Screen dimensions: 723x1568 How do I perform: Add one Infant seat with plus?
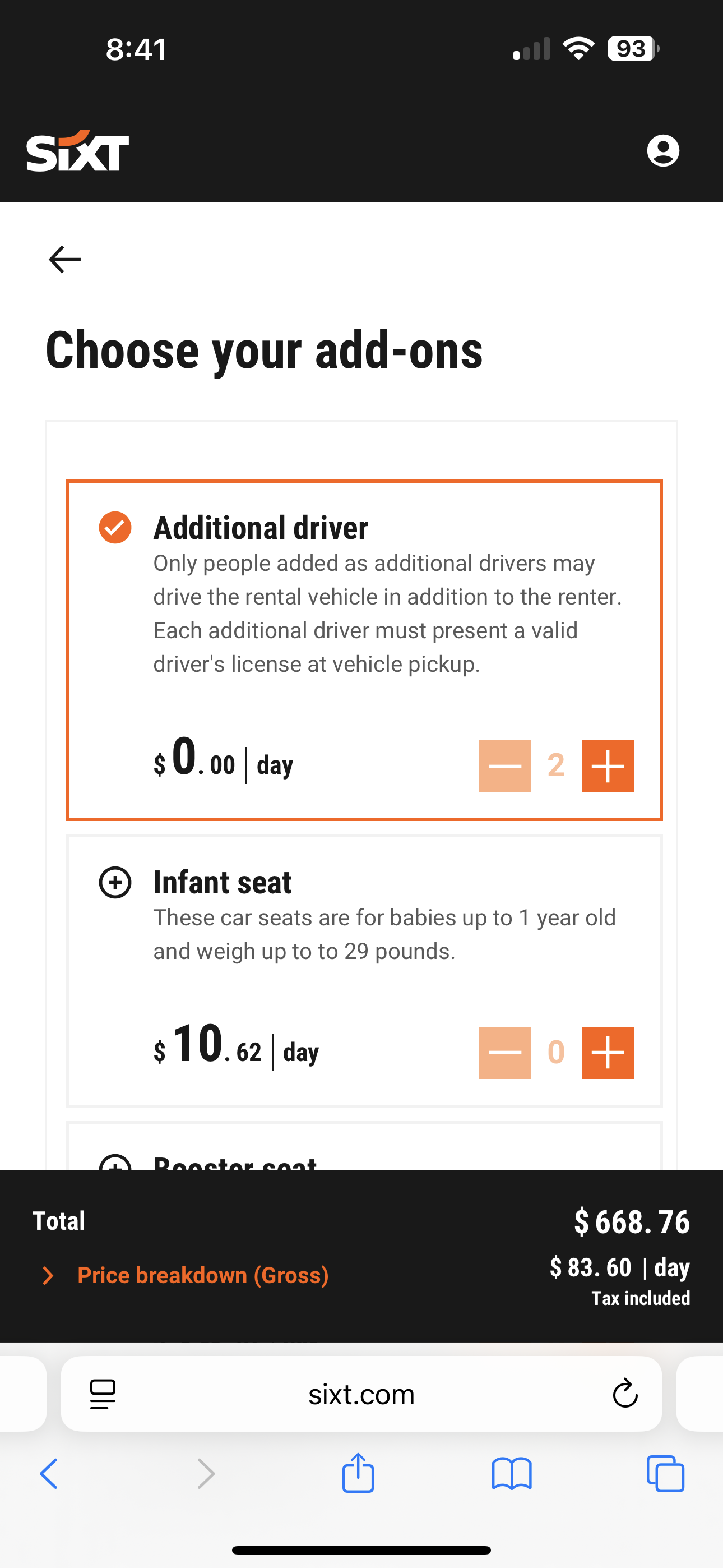click(x=608, y=1053)
